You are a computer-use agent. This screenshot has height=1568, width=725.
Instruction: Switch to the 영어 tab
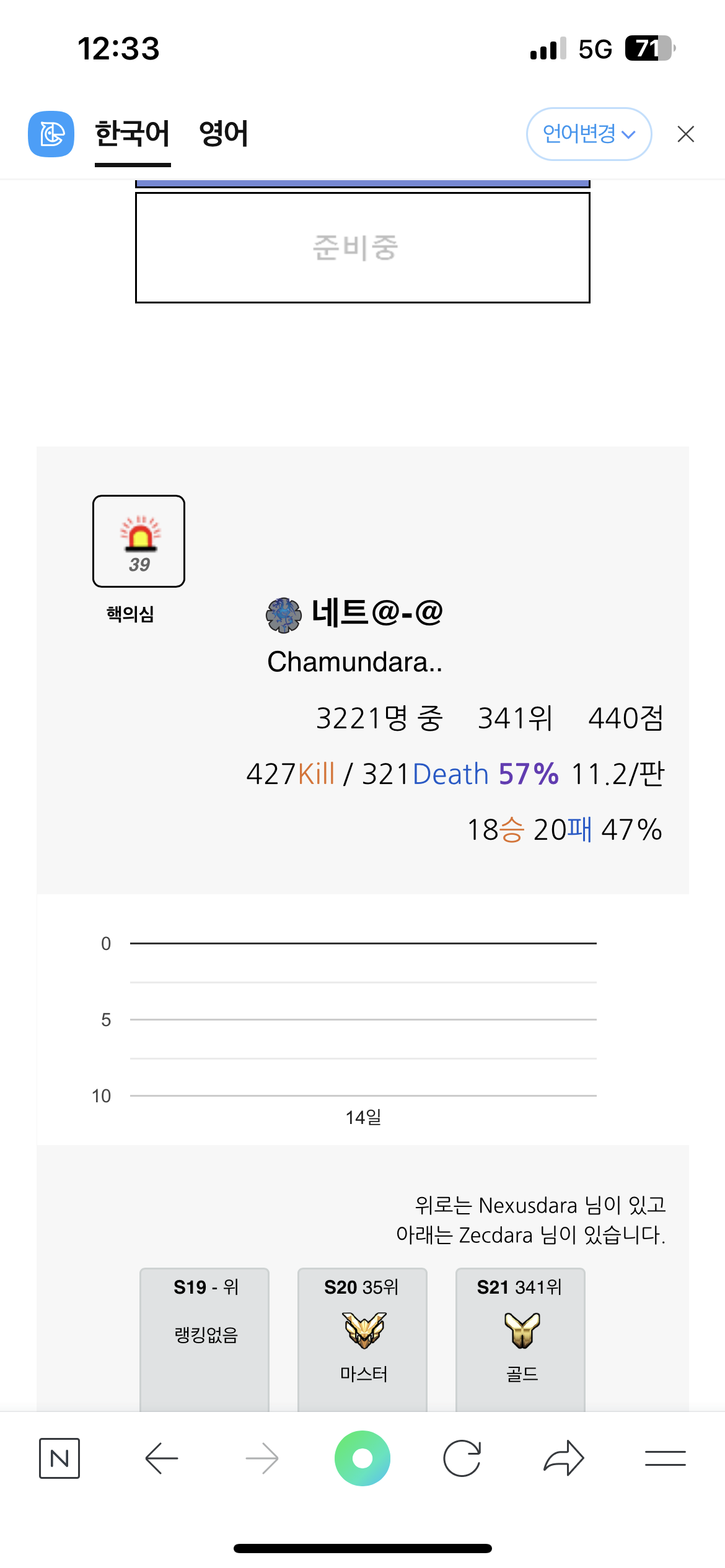coord(223,134)
